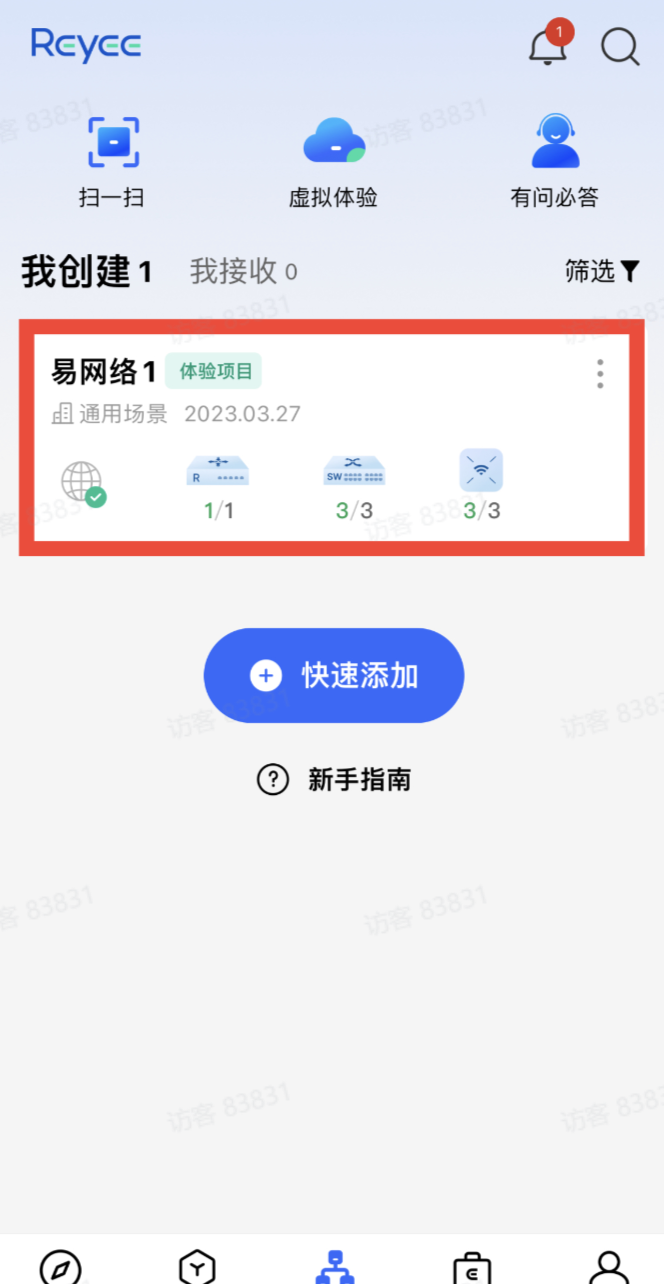The image size is (664, 1284).
Task: Open the 新手指南 guide
Action: pos(334,780)
